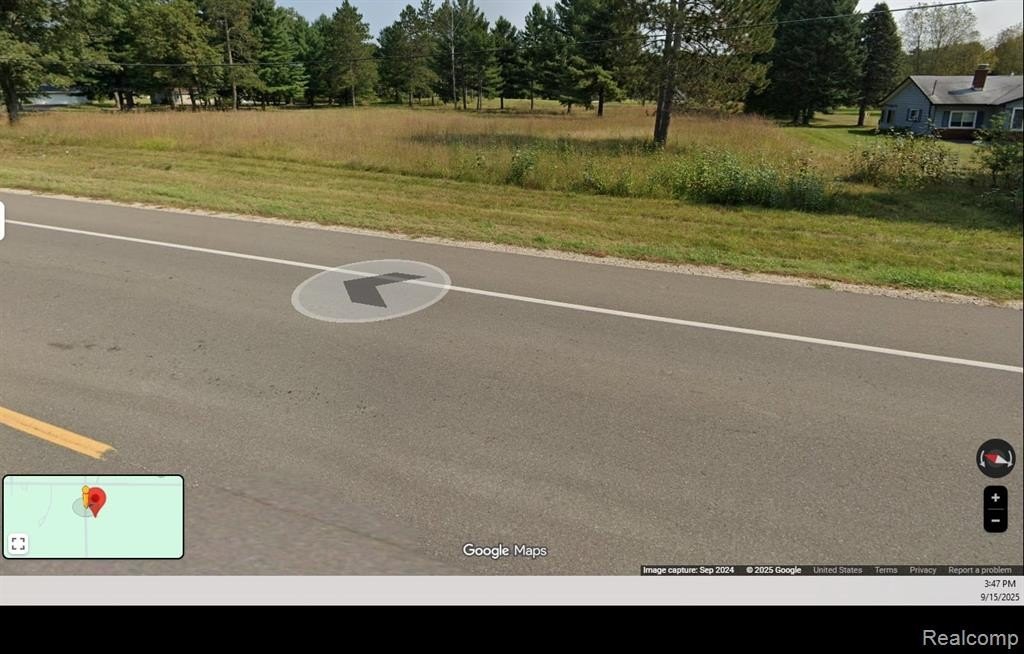Zoom out with the minus button
The image size is (1024, 654).
tap(995, 521)
